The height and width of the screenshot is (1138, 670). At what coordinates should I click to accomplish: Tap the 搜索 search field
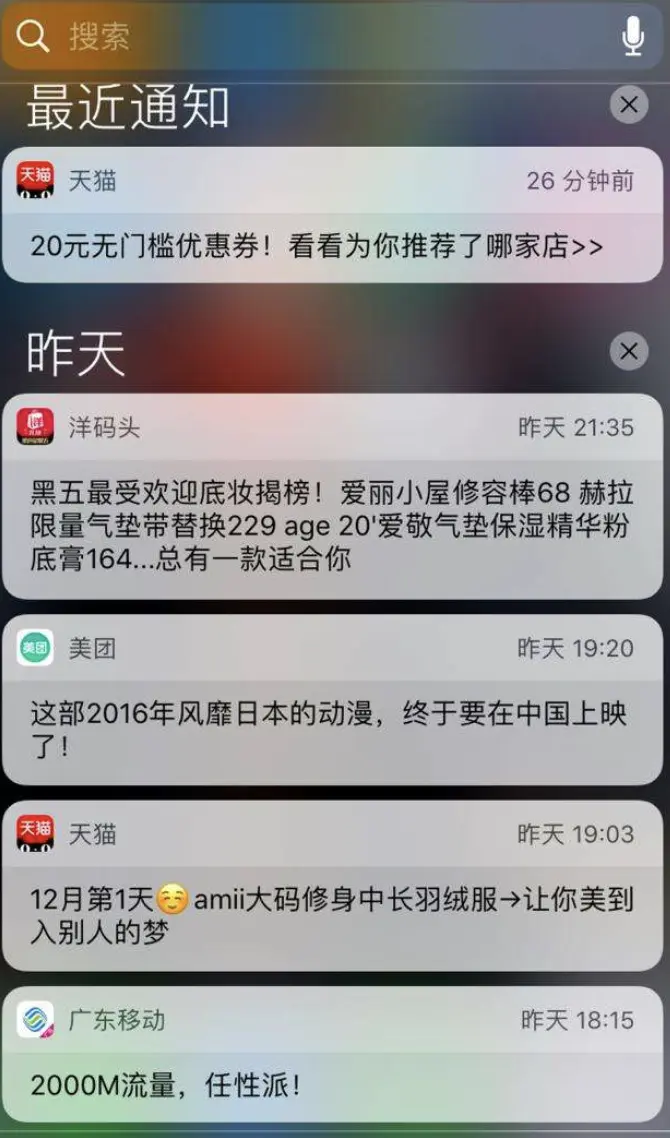(335, 36)
